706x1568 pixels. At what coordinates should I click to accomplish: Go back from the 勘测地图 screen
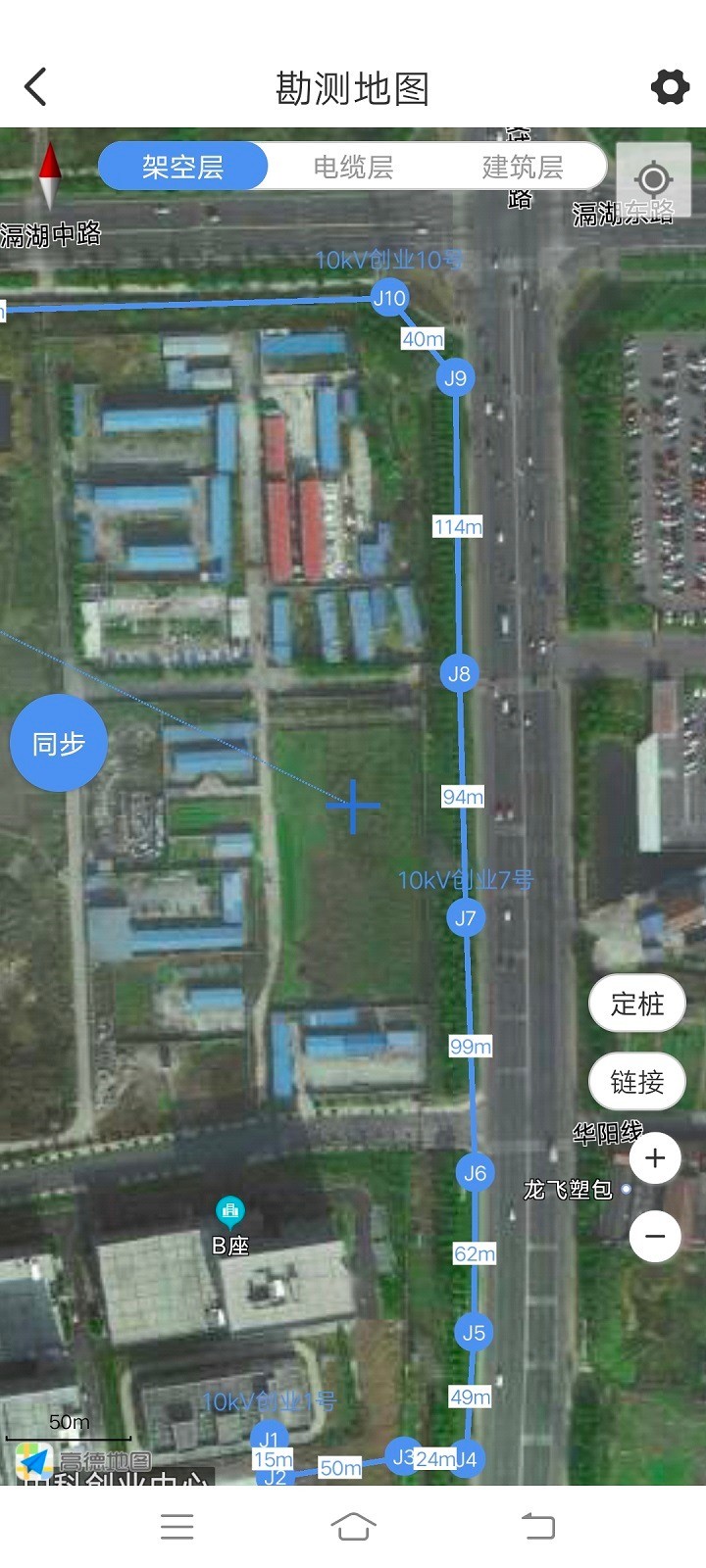36,87
